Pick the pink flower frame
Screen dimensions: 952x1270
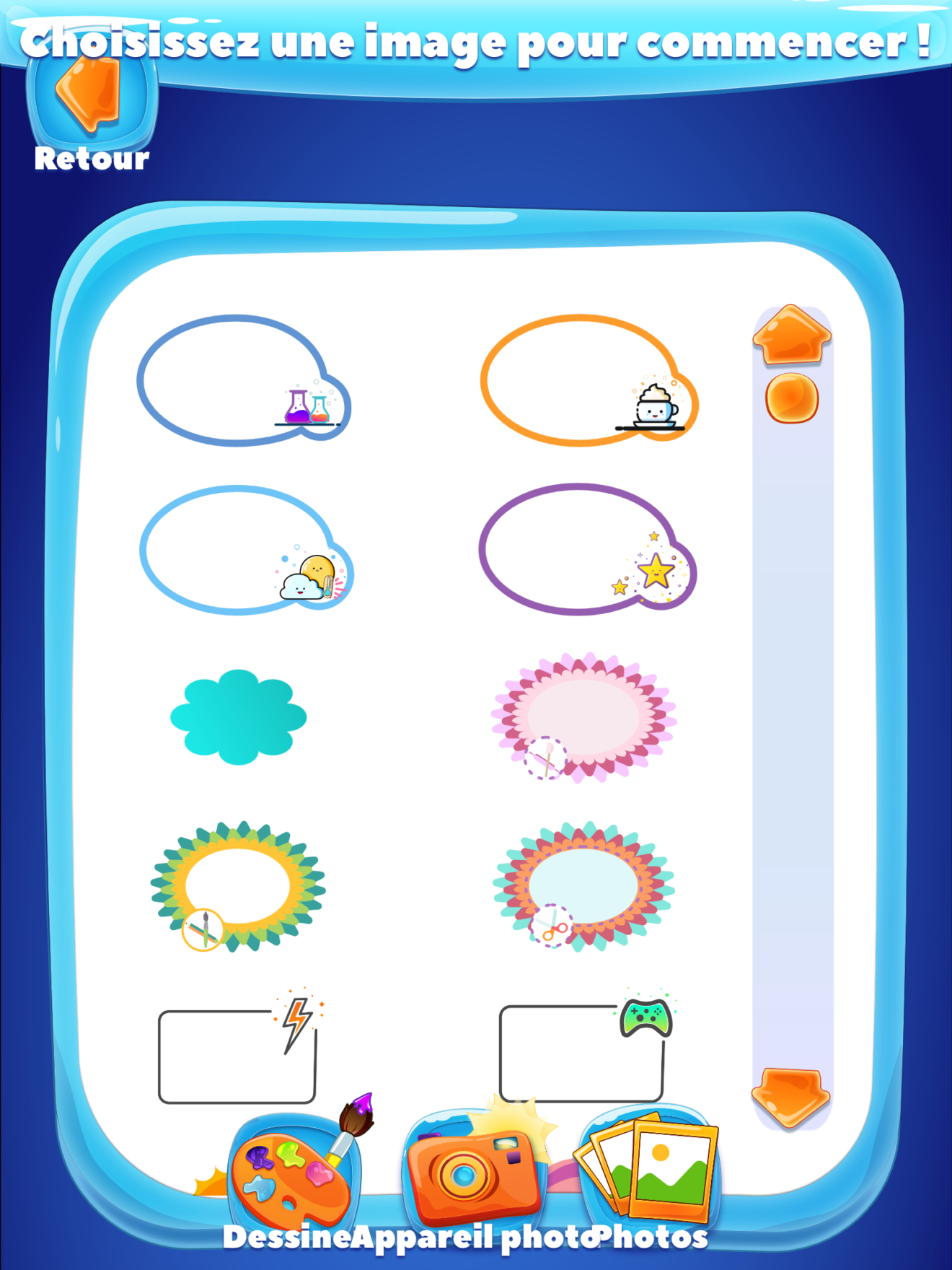pyautogui.click(x=584, y=717)
